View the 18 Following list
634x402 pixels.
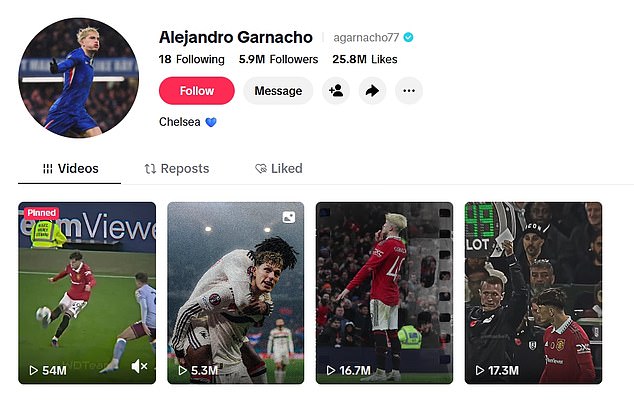point(191,59)
